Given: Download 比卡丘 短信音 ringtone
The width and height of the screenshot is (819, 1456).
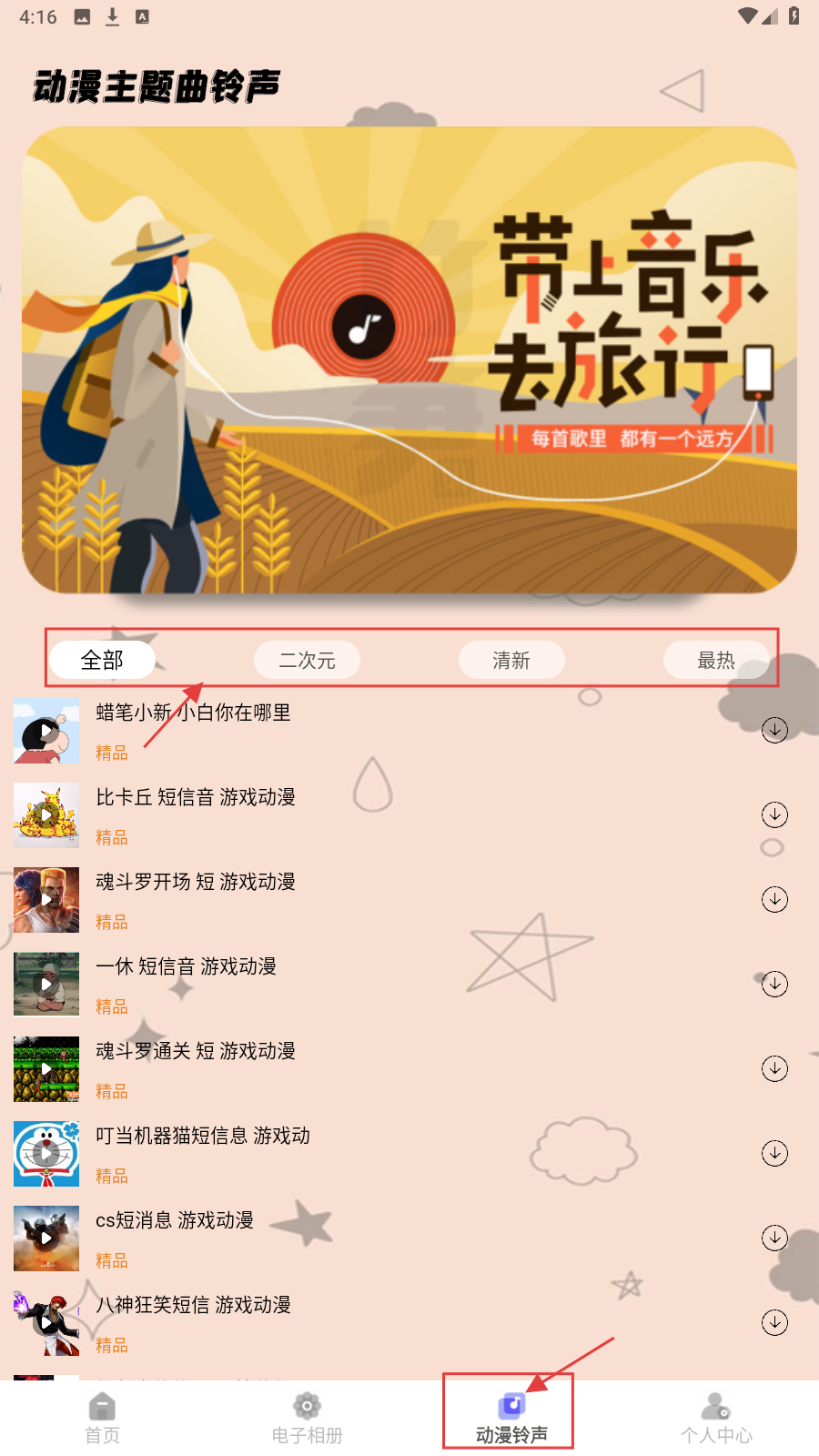Looking at the screenshot, I should point(774,814).
